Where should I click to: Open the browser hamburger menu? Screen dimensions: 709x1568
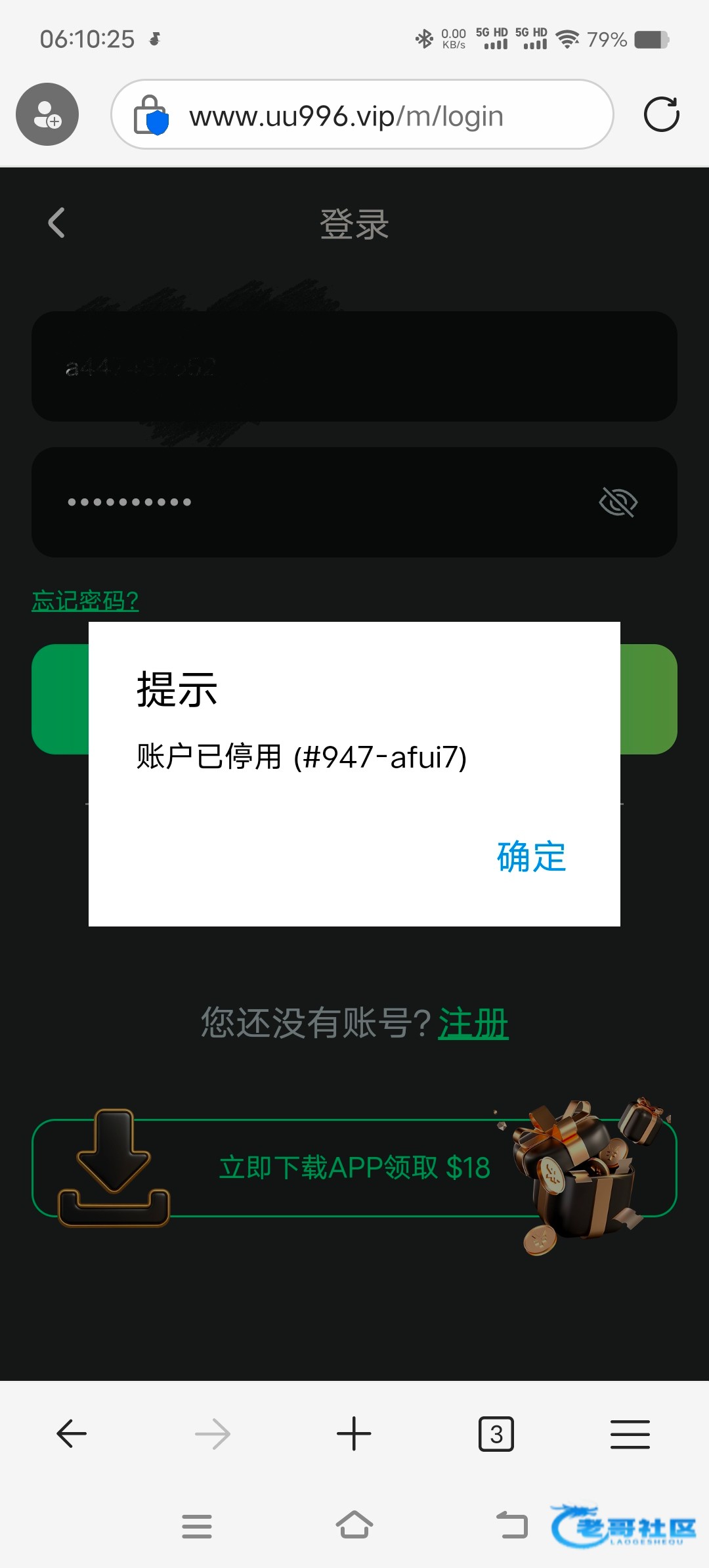click(x=630, y=1433)
